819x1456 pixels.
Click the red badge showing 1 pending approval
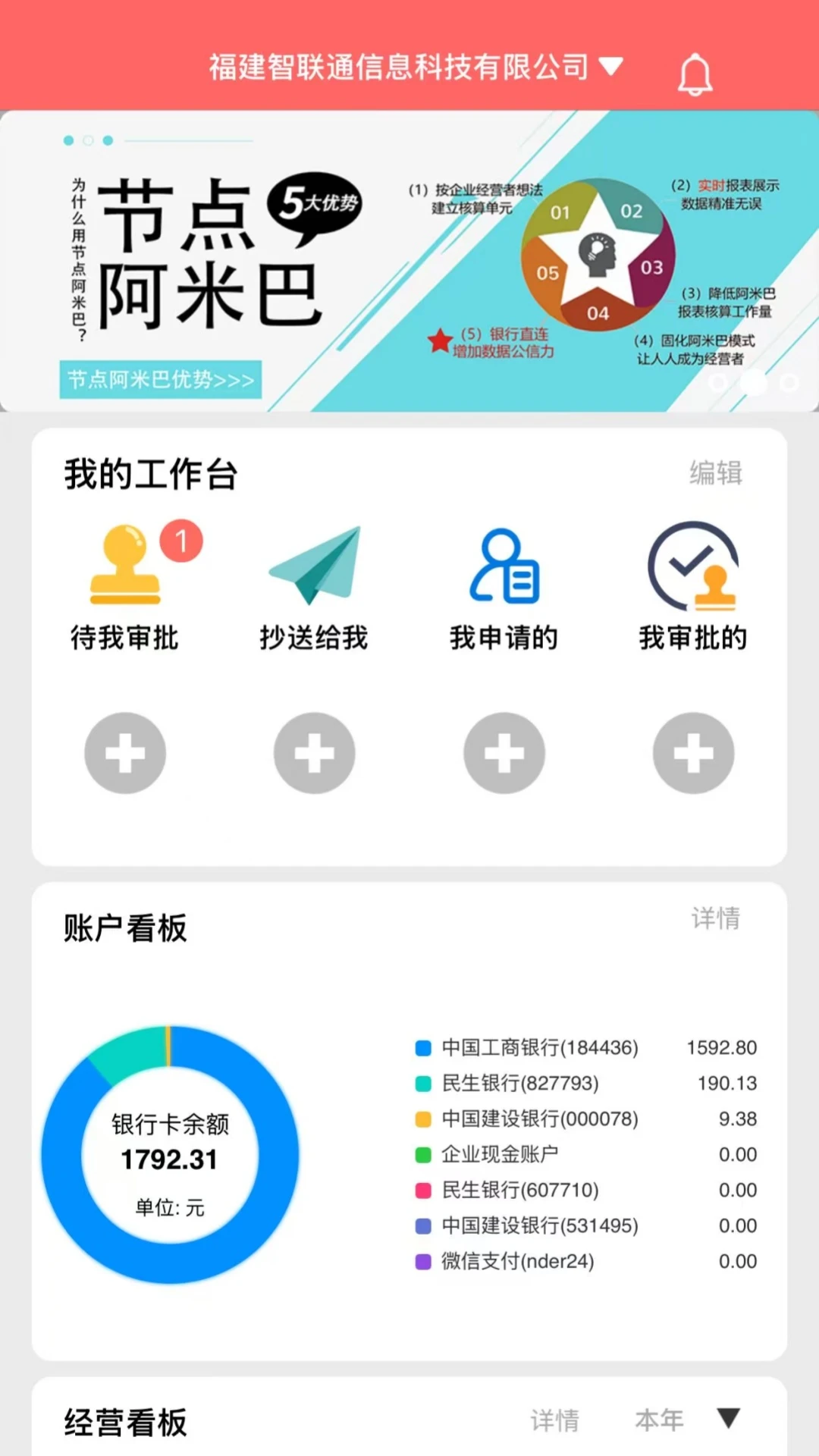180,540
